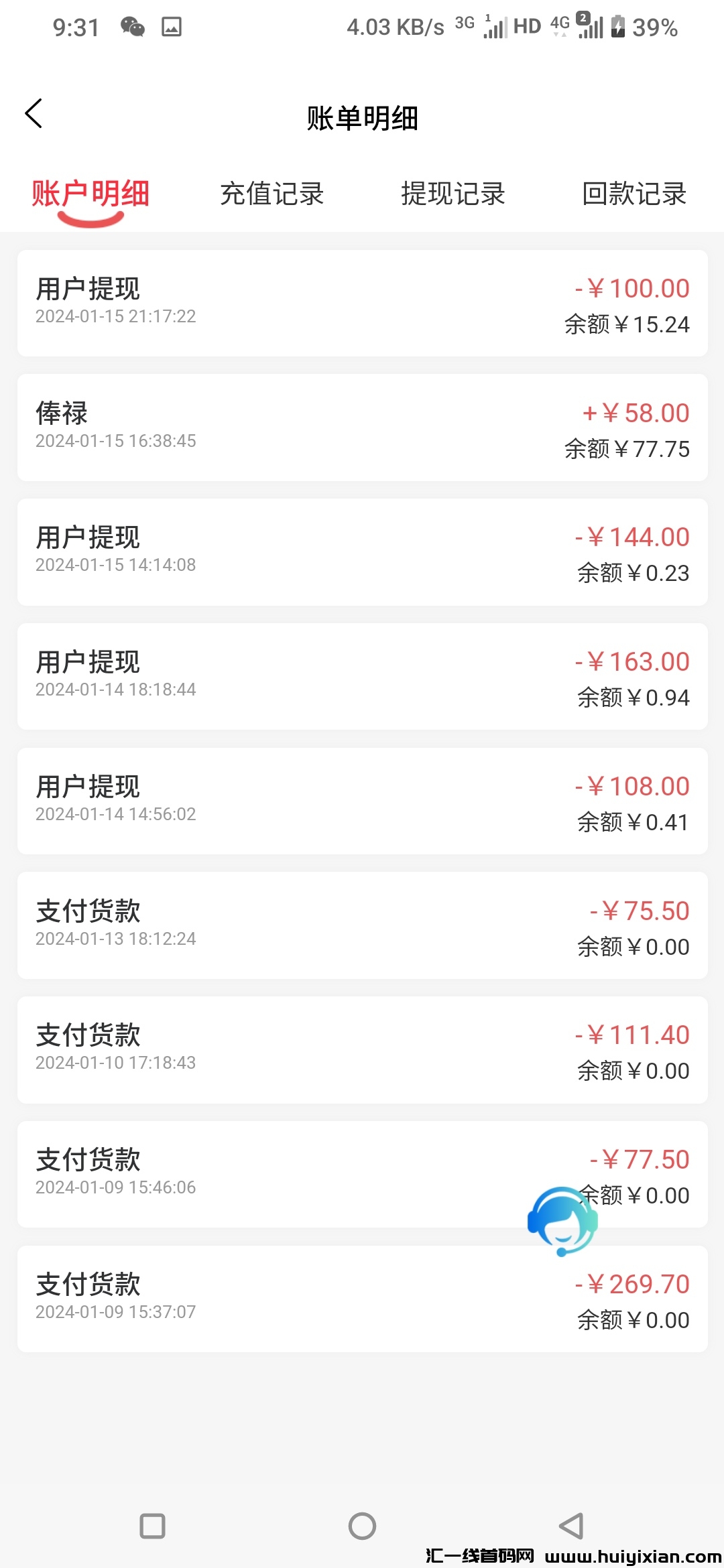Open the 提现记录 tab
This screenshot has height=1568, width=724.
(x=453, y=194)
